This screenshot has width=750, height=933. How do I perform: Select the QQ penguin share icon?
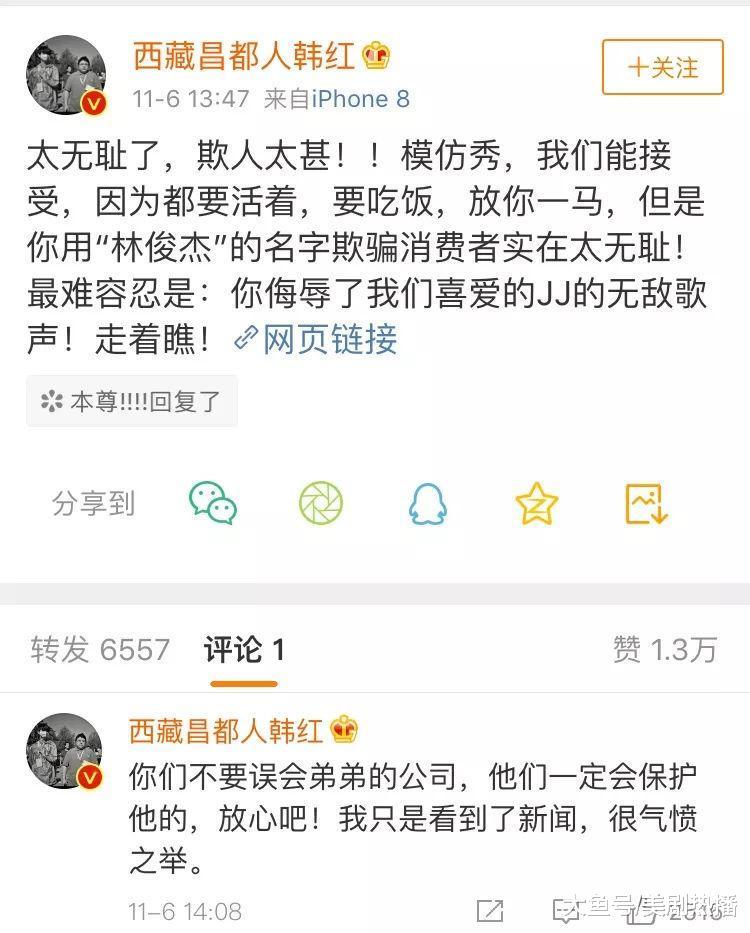(x=426, y=505)
